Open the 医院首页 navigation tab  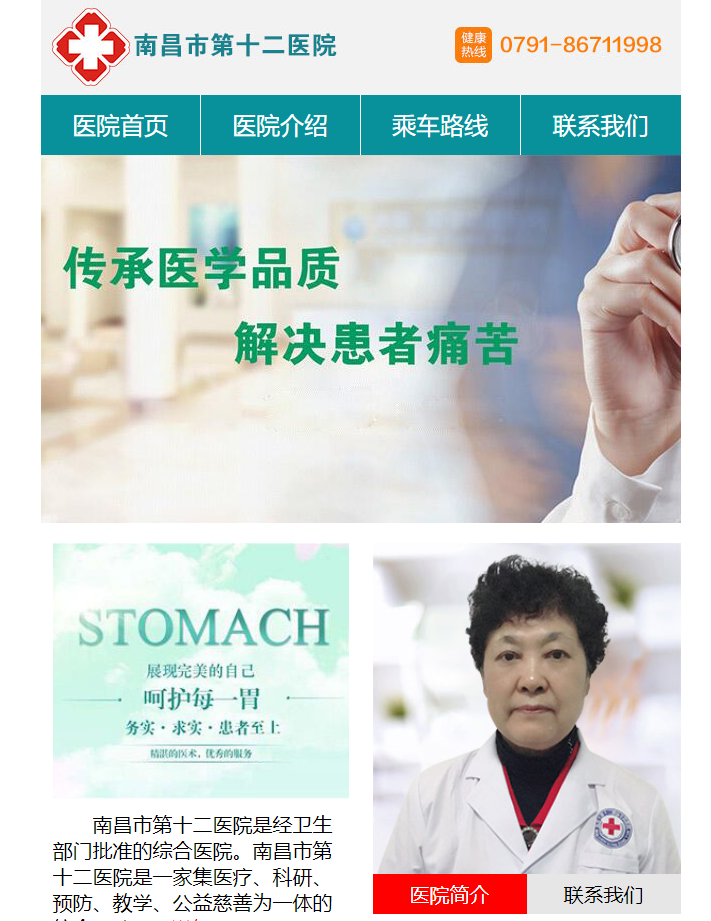pos(120,126)
